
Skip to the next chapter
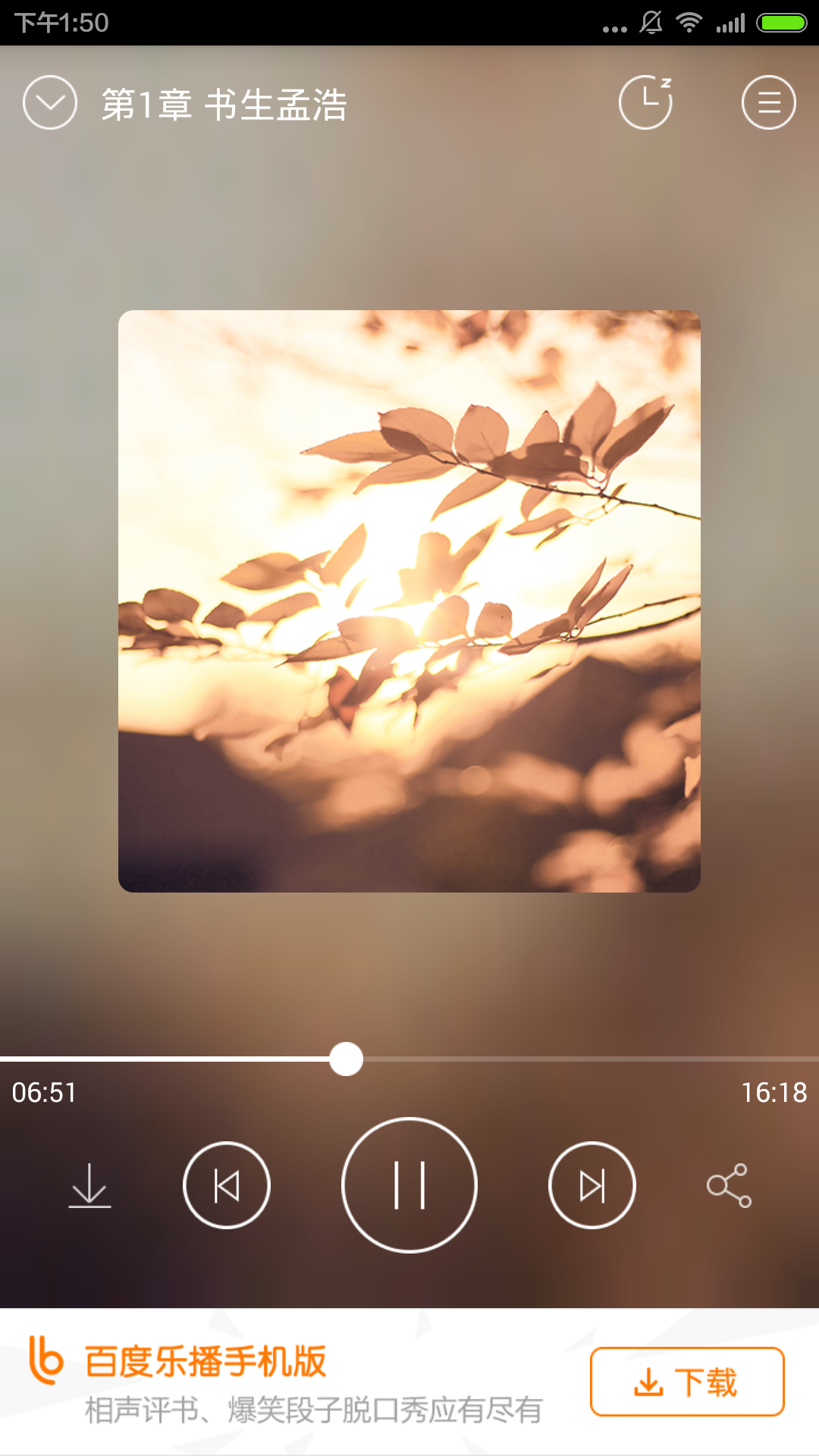click(x=592, y=1185)
